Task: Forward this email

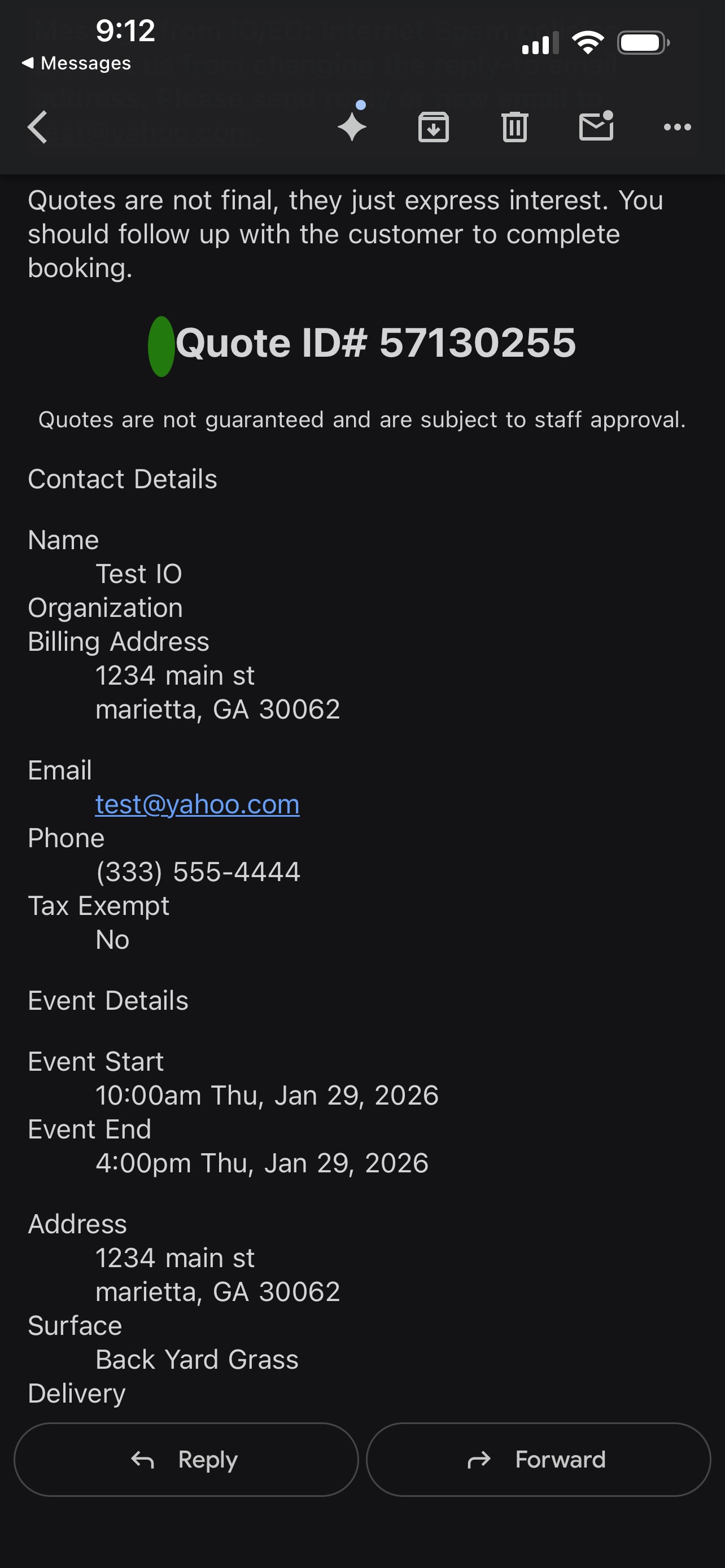Action: pos(538,1459)
